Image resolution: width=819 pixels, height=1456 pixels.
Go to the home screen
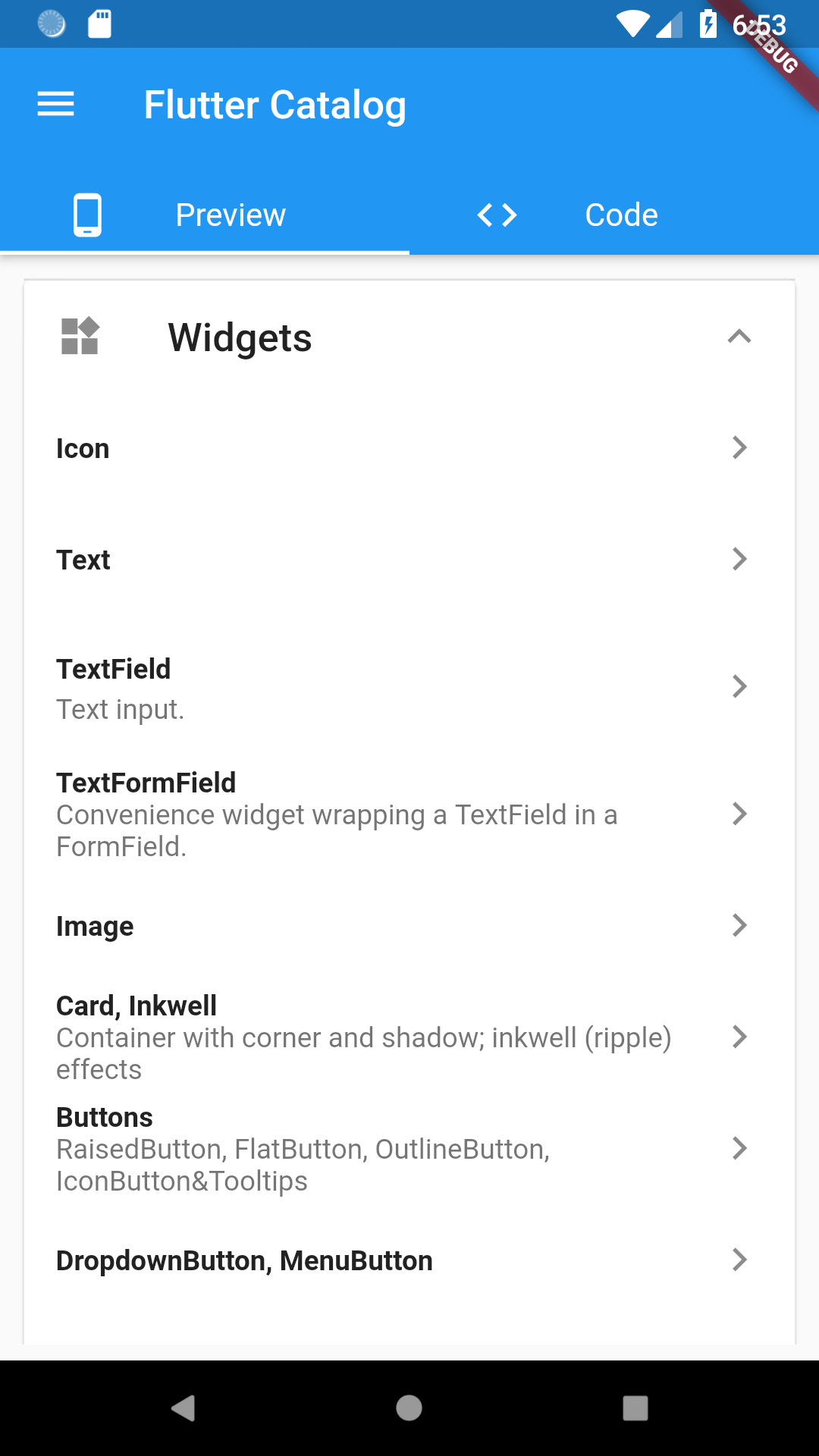click(x=409, y=1408)
